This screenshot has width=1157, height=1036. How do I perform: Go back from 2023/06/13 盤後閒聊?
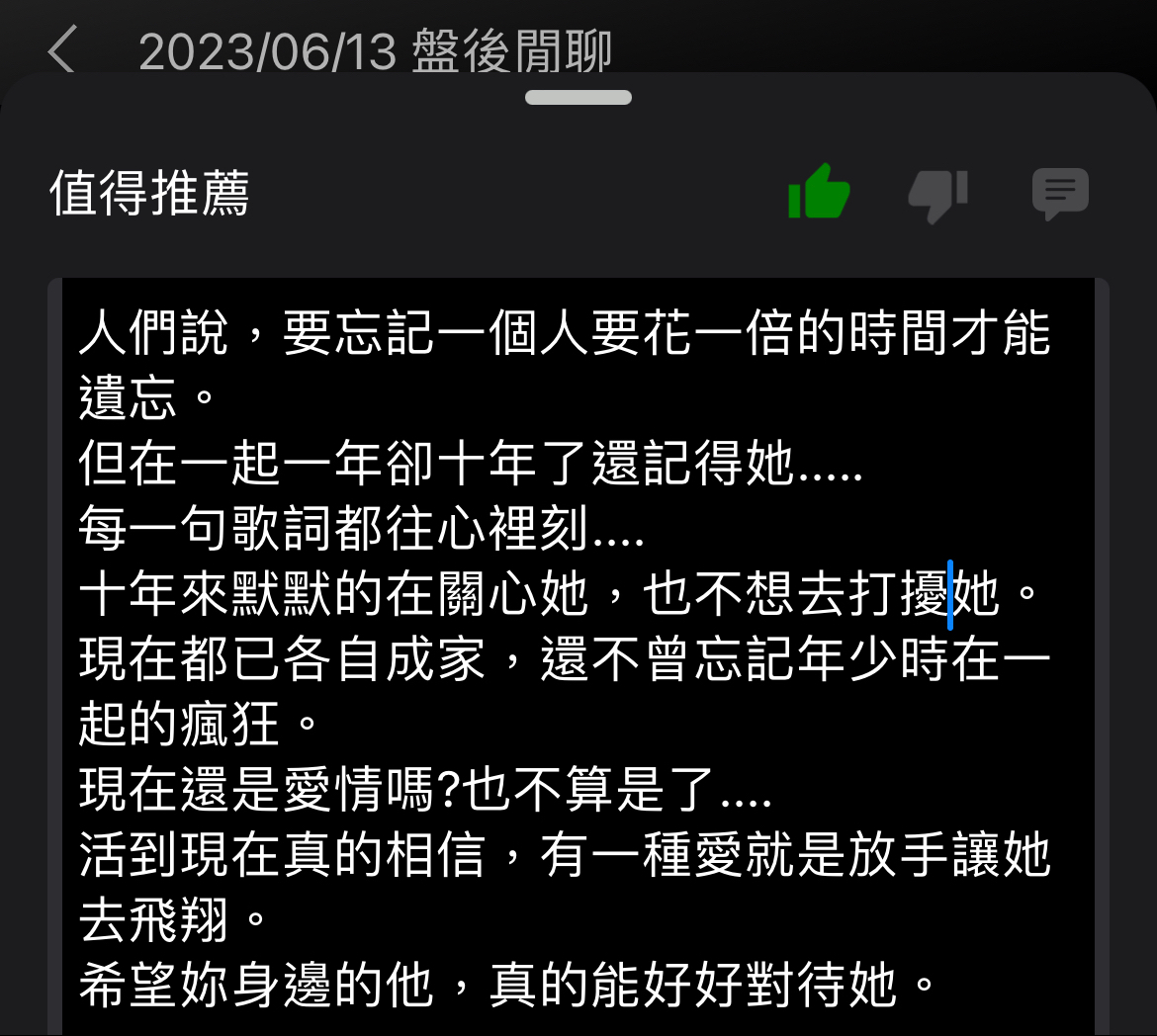[62, 49]
